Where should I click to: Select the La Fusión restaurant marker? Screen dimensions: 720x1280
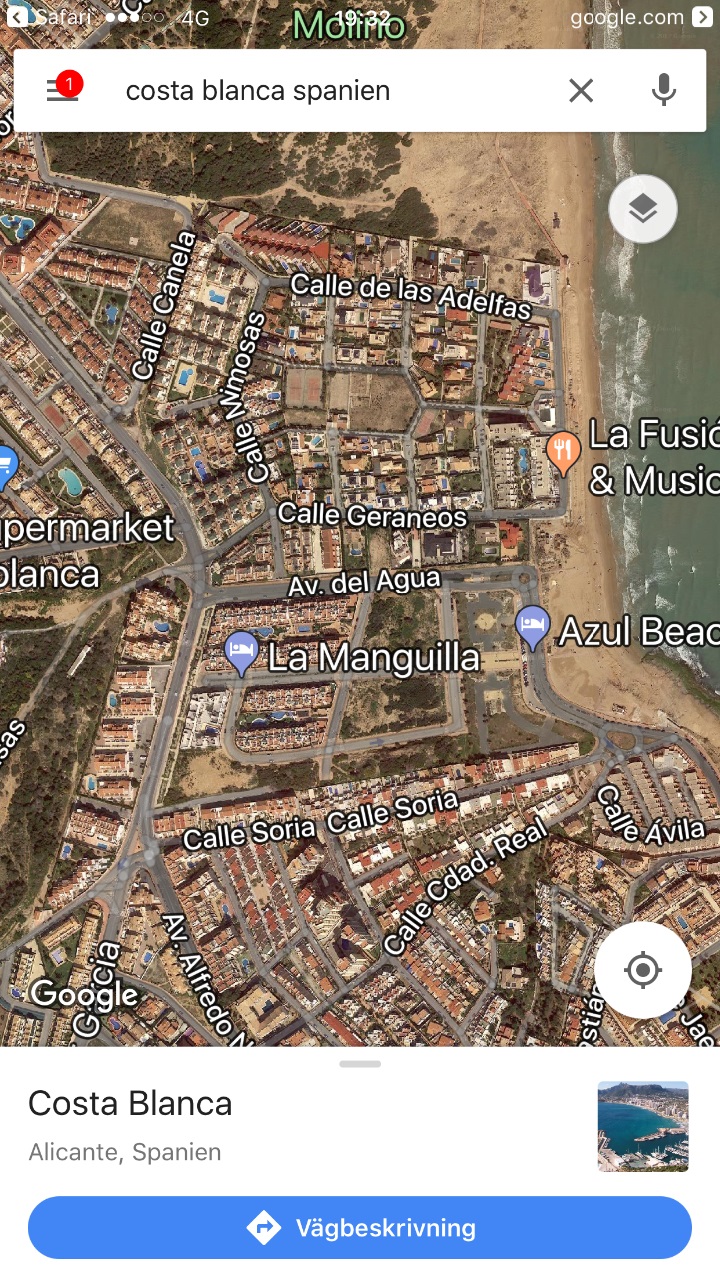pyautogui.click(x=564, y=453)
